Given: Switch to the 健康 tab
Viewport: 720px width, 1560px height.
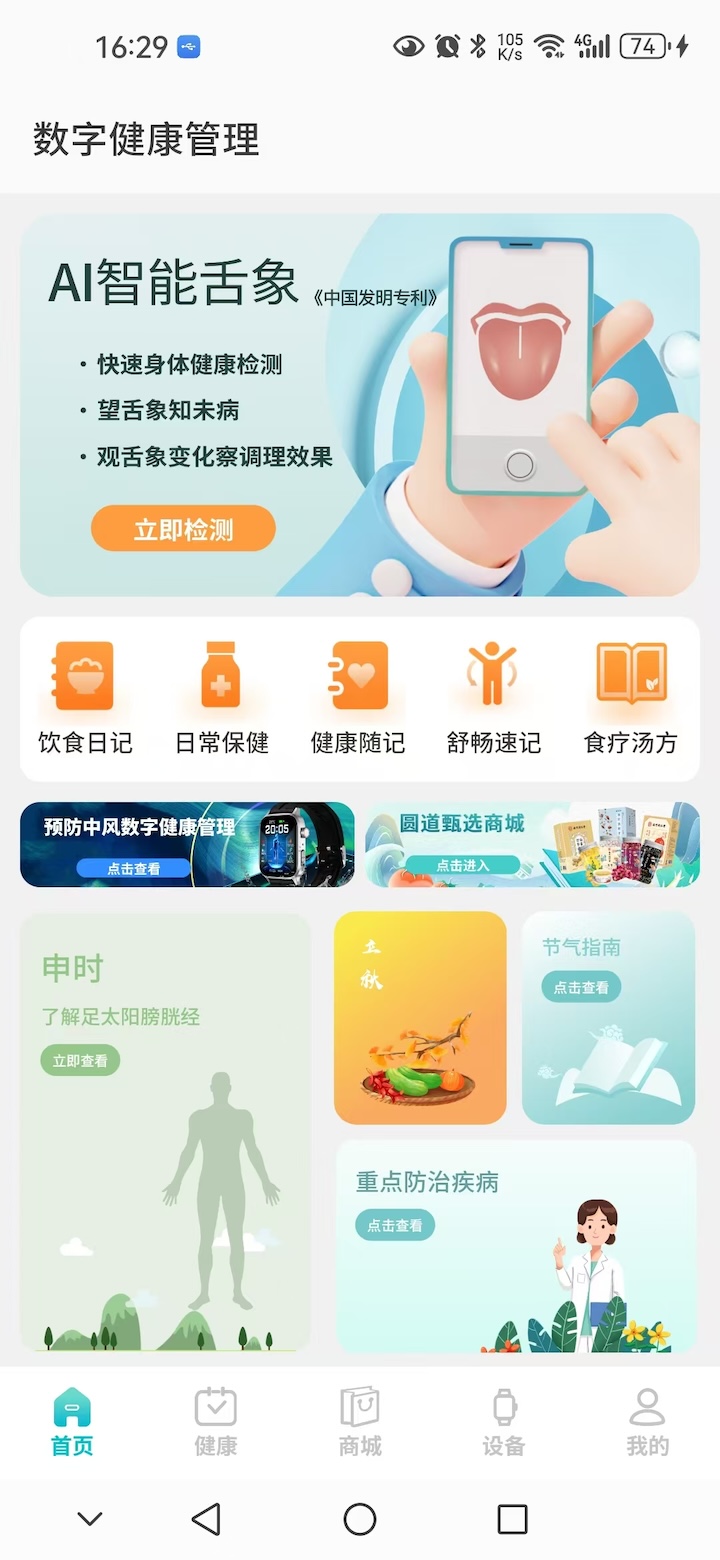Looking at the screenshot, I should 215,1421.
